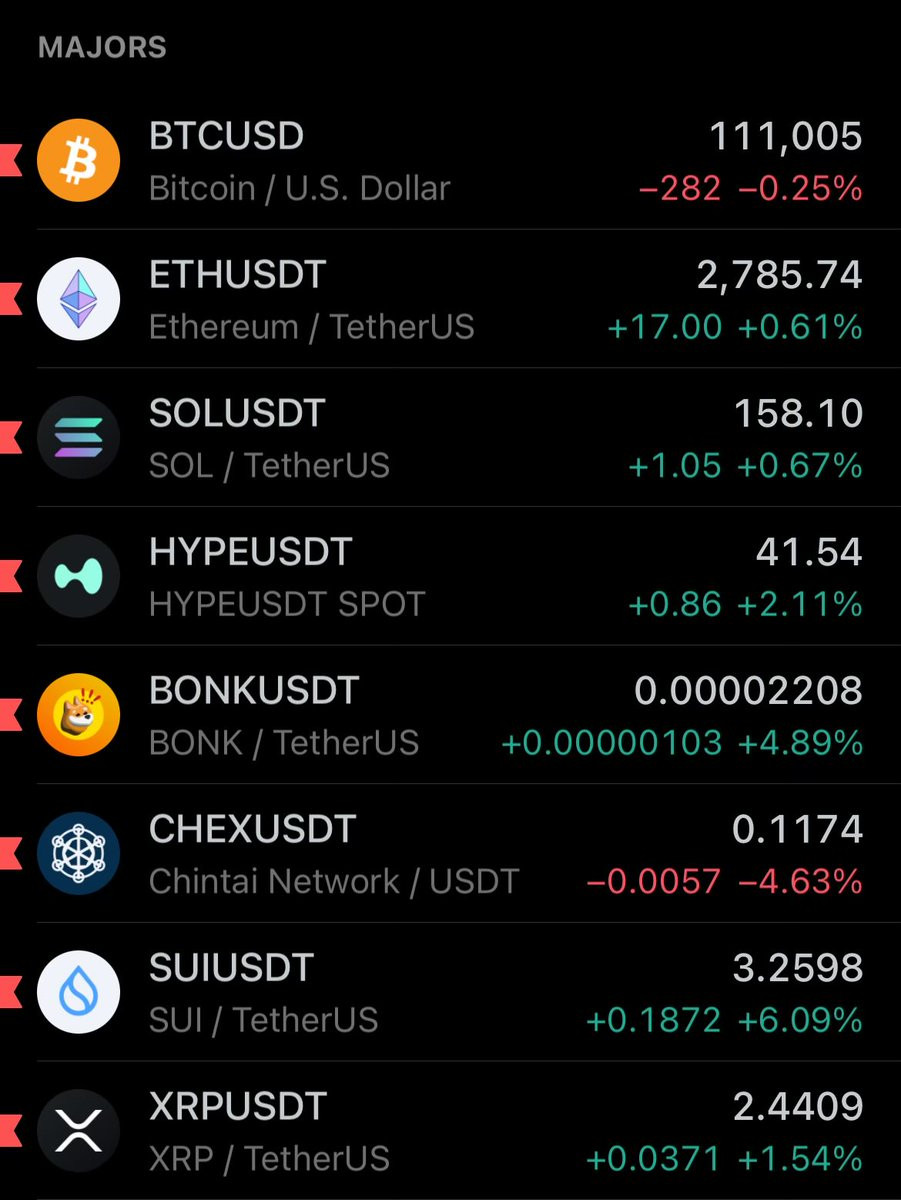The height and width of the screenshot is (1200, 901).
Task: Open the SUIUSDT symbol chart
Action: [450, 992]
